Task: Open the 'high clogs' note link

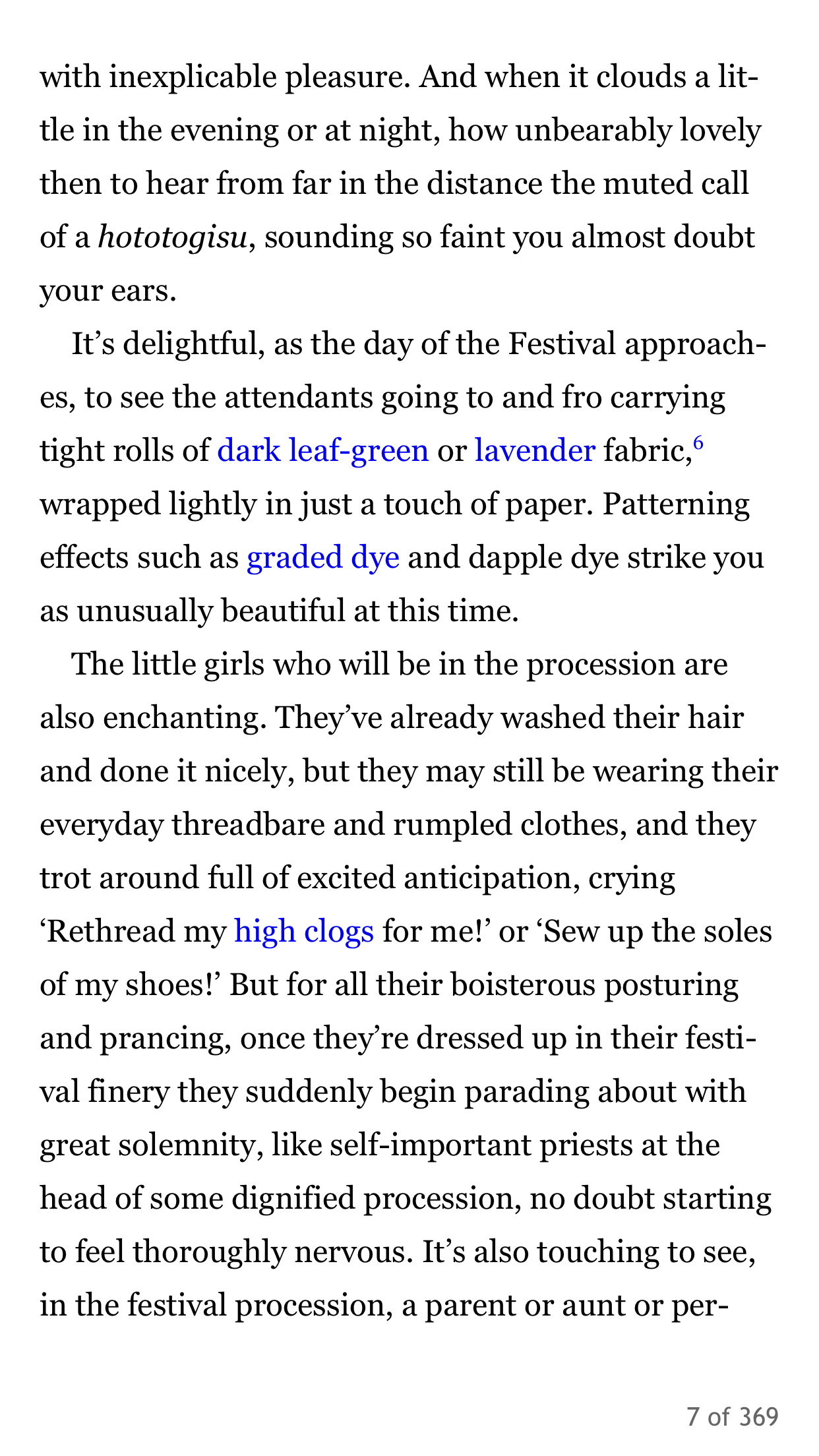Action: coord(304,932)
